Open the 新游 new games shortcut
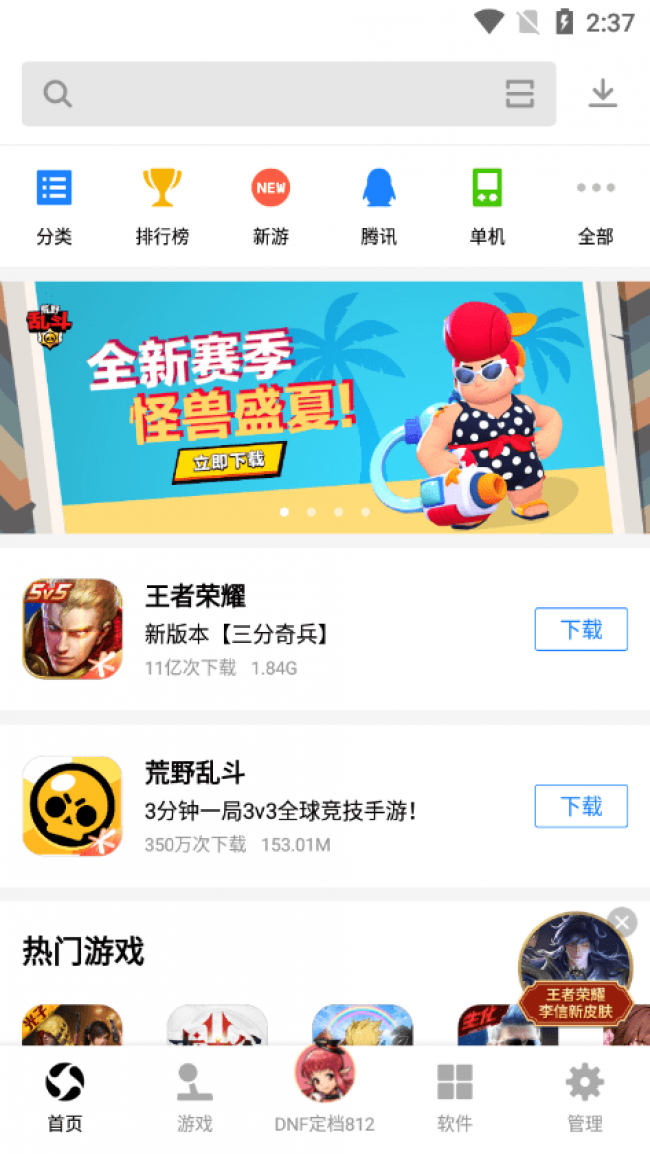The height and width of the screenshot is (1154, 650). coord(270,206)
